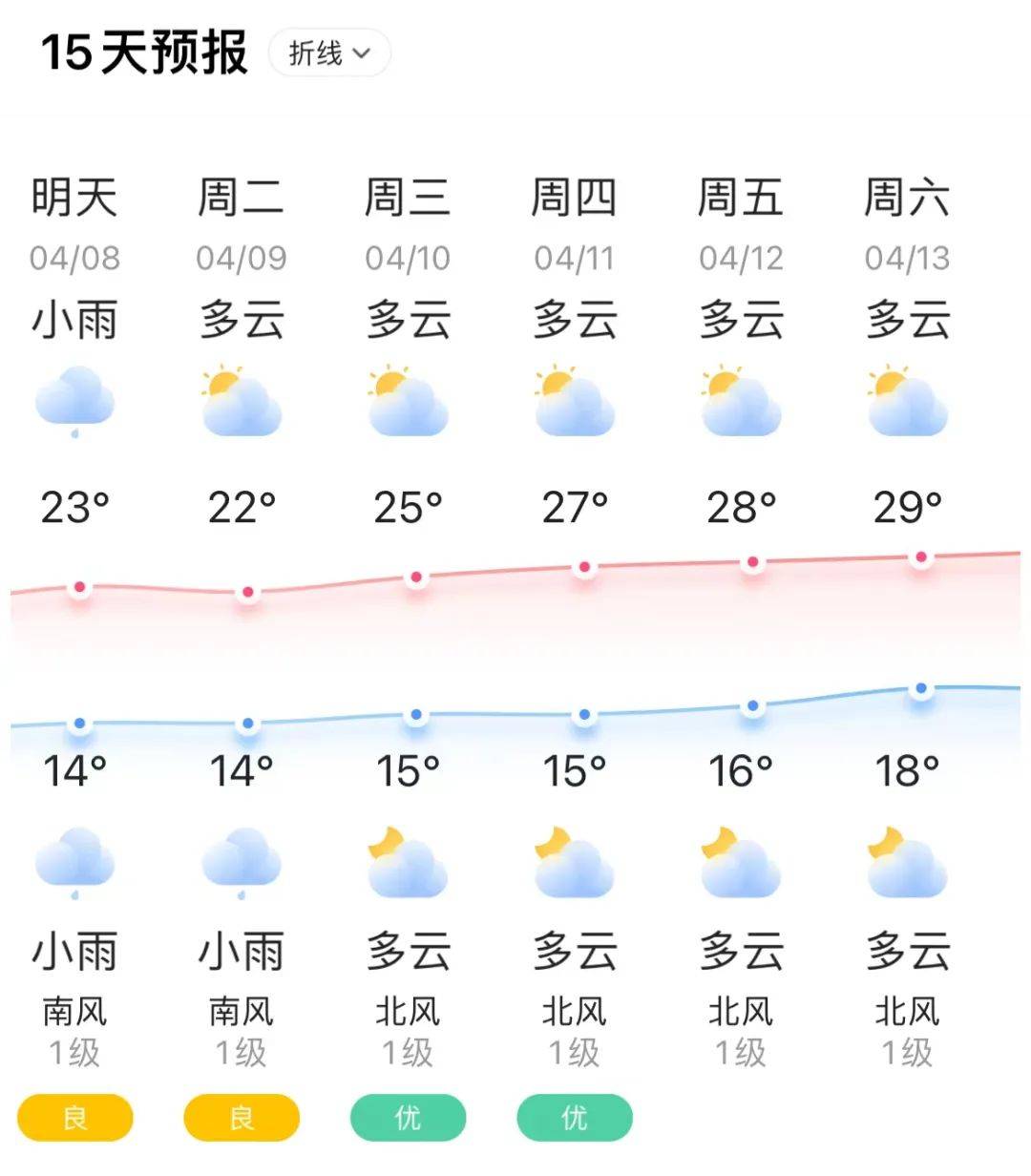Screen dimensions: 1031x1176
Task: Click the 优 badge under 周四
Action: click(573, 1117)
